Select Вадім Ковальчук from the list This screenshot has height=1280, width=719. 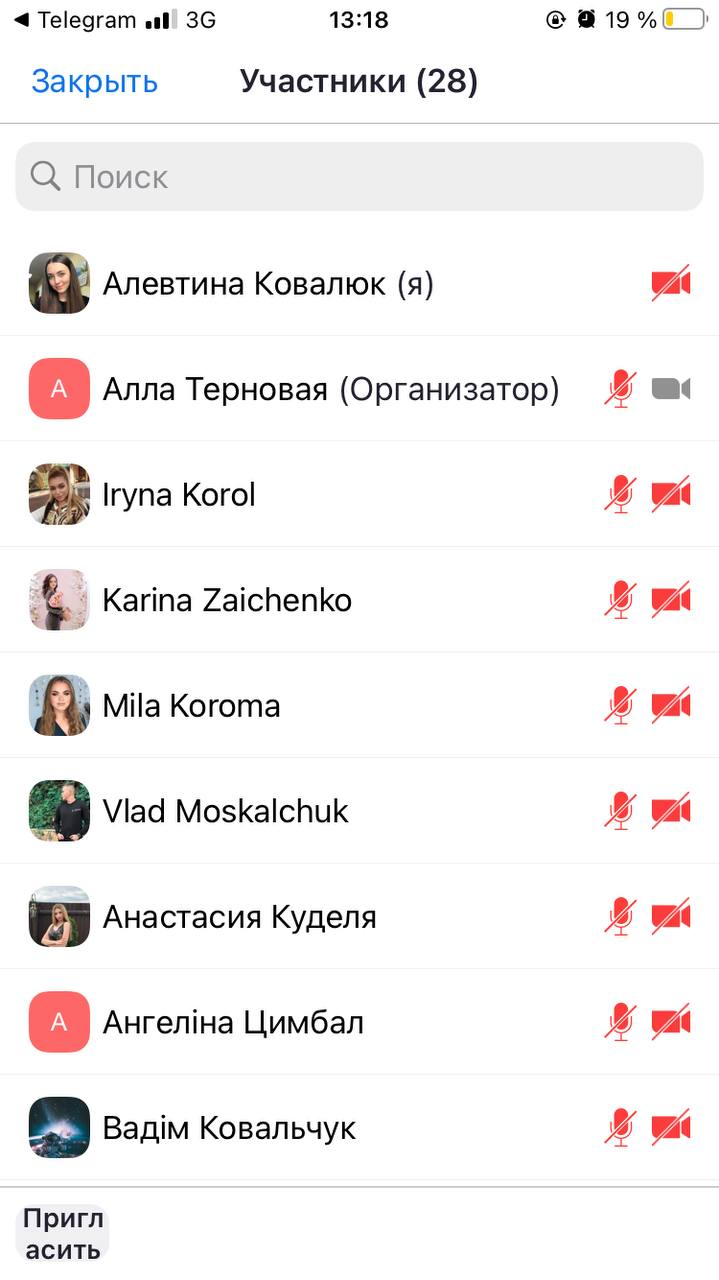(x=229, y=1129)
